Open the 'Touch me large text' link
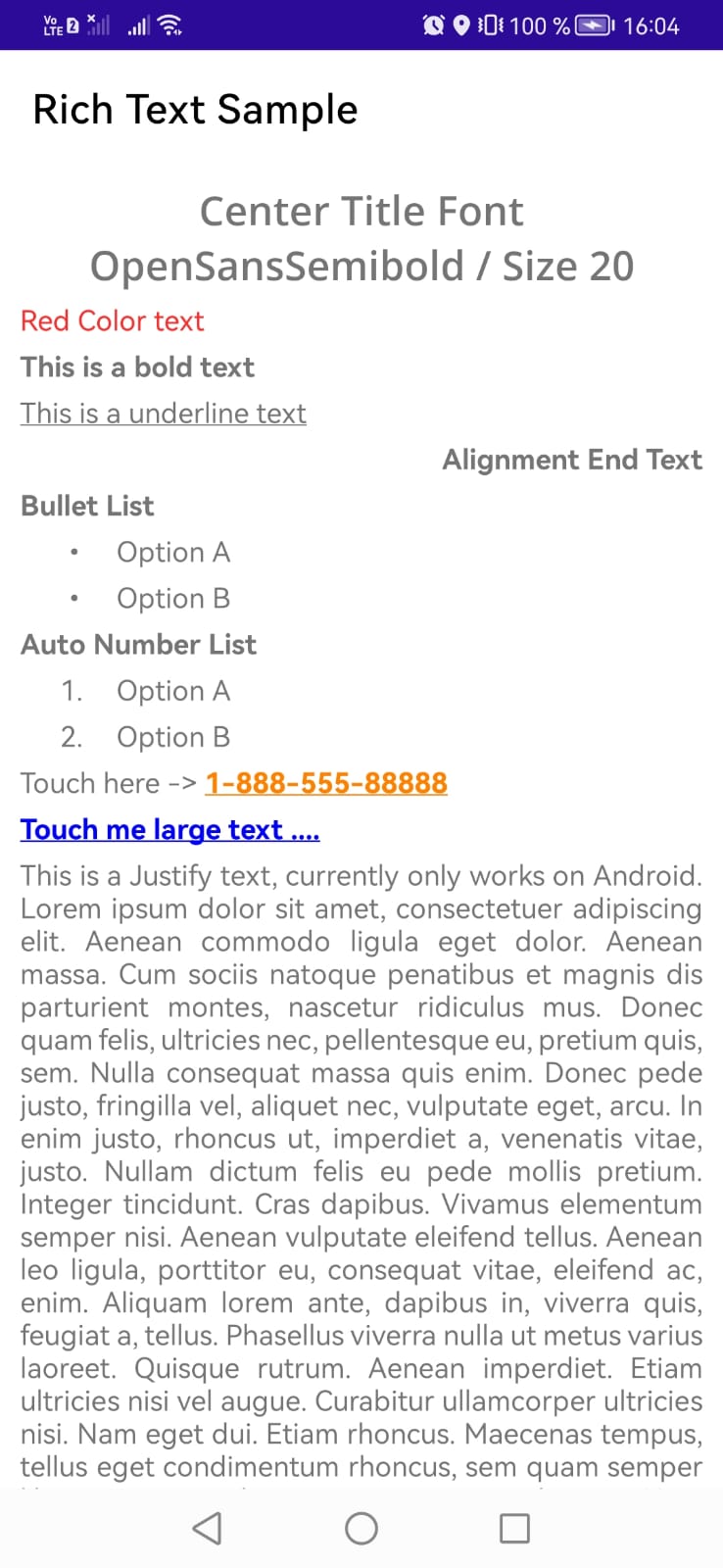Screen dimensions: 723x1568 click(170, 830)
